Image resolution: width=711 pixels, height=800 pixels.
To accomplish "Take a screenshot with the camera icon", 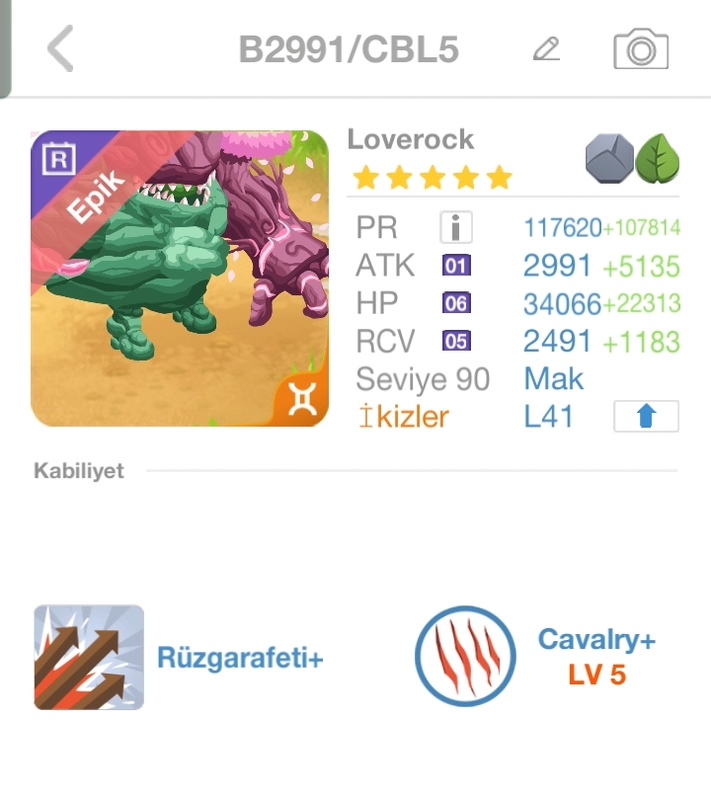I will [640, 49].
